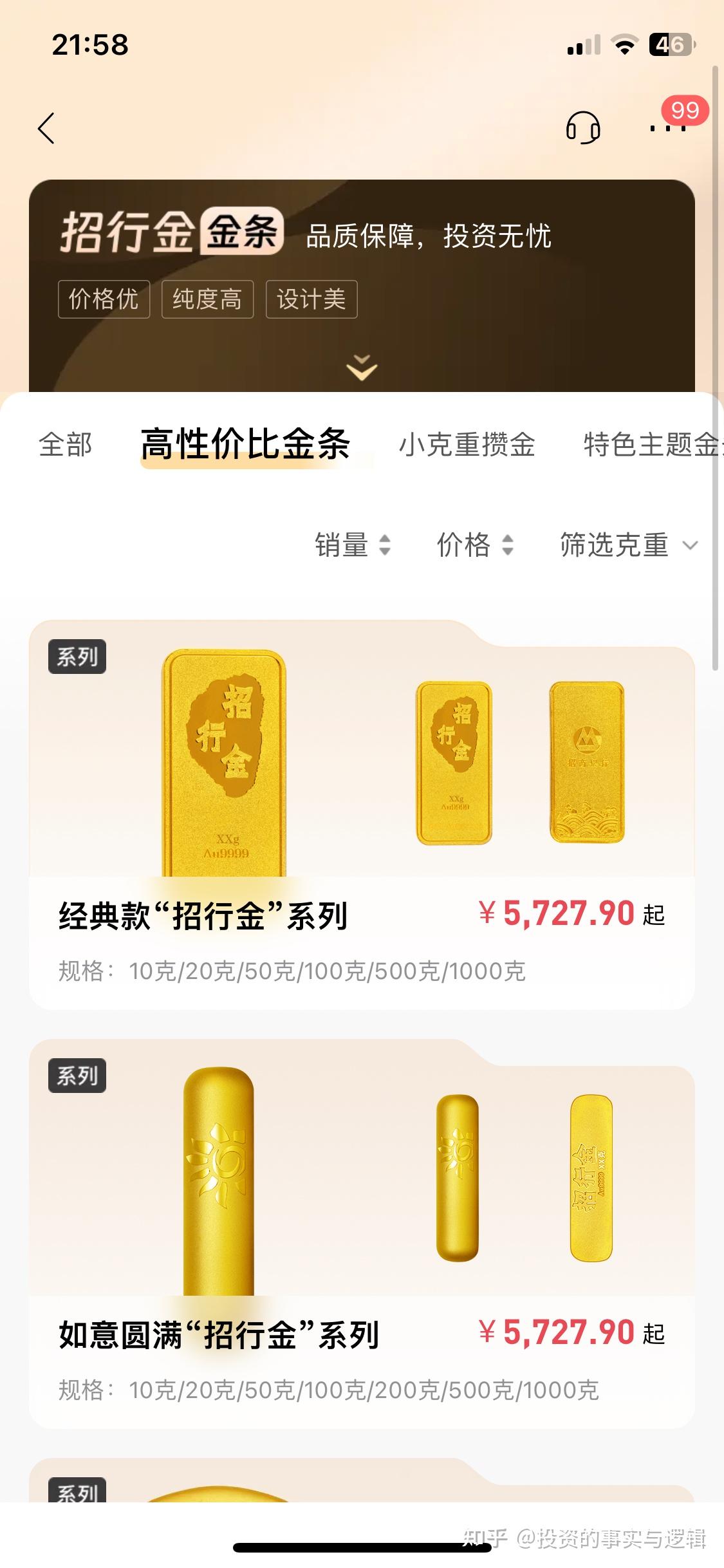Select the 设计美 feature tag

[311, 299]
